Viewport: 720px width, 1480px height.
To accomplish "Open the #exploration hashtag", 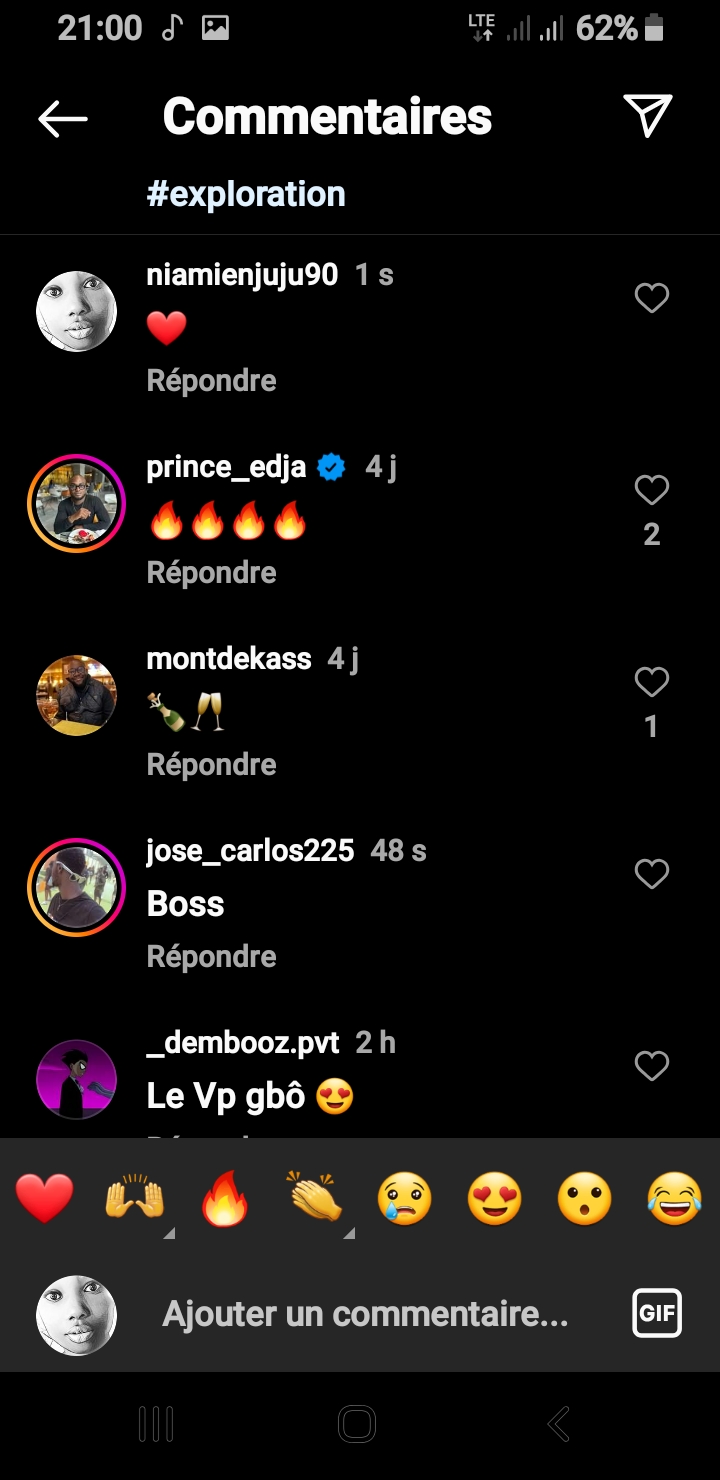I will tap(246, 194).
